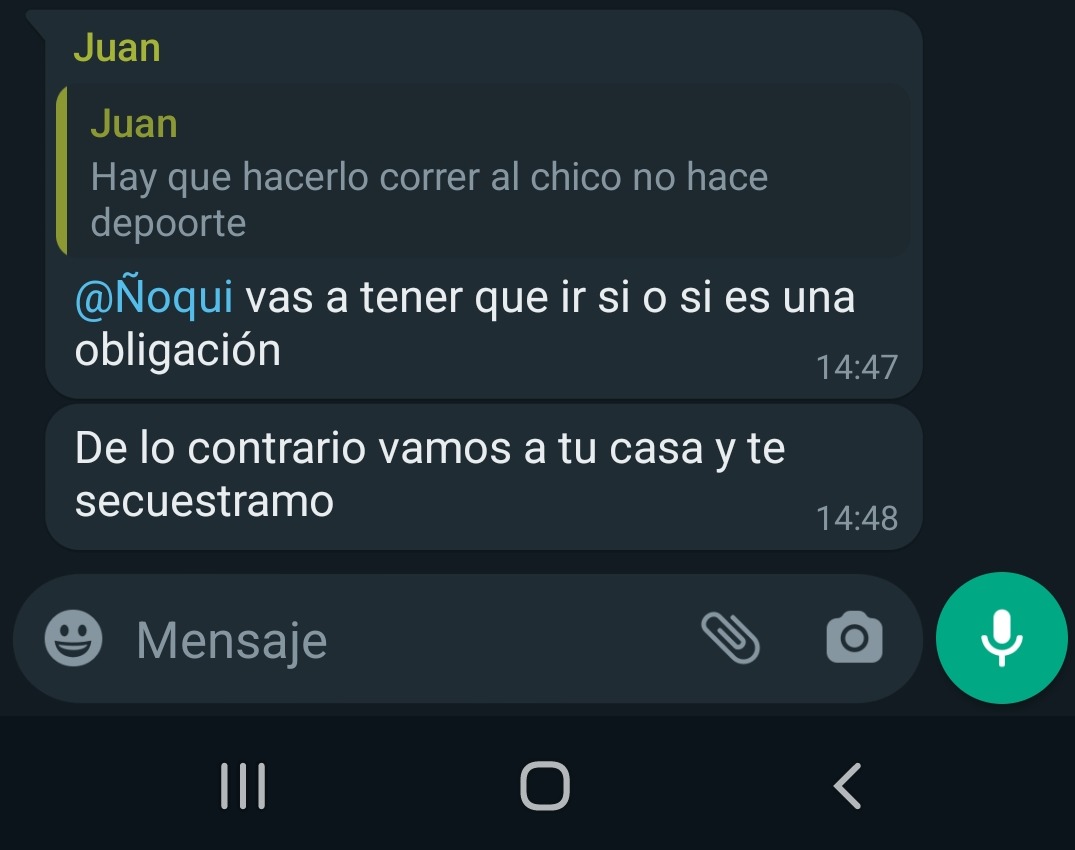Image resolution: width=1075 pixels, height=850 pixels.
Task: Open the recent apps view
Action: point(243,785)
